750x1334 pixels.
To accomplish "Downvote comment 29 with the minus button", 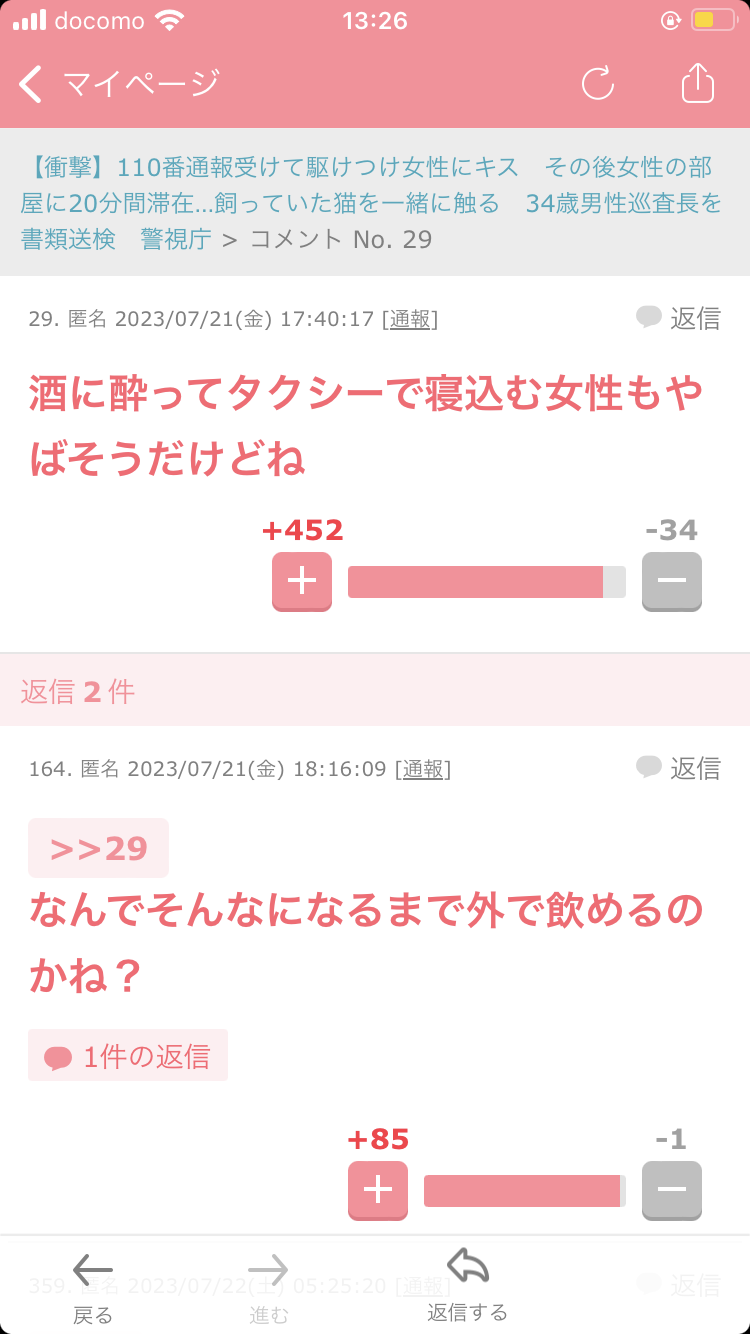I will click(x=671, y=581).
